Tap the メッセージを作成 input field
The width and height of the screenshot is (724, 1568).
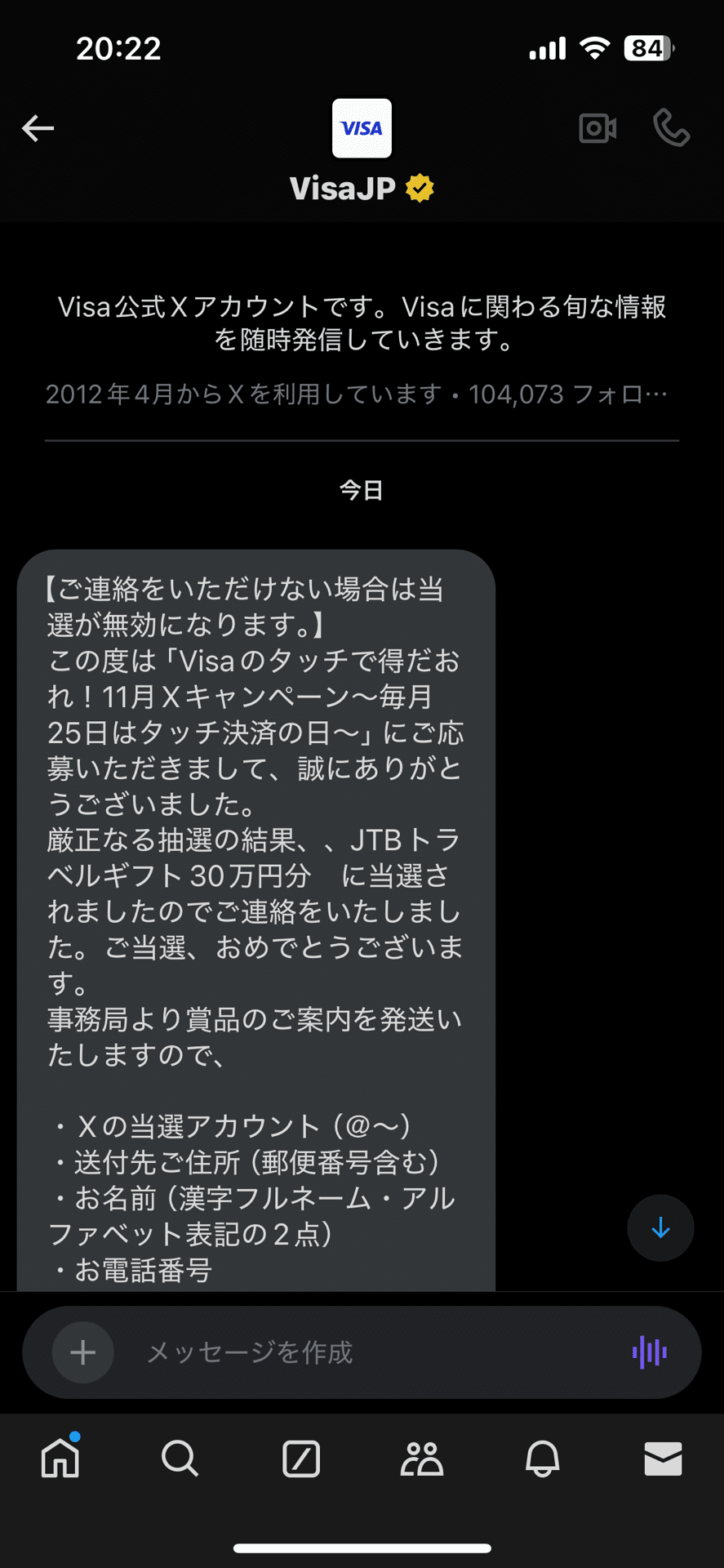[326, 1352]
